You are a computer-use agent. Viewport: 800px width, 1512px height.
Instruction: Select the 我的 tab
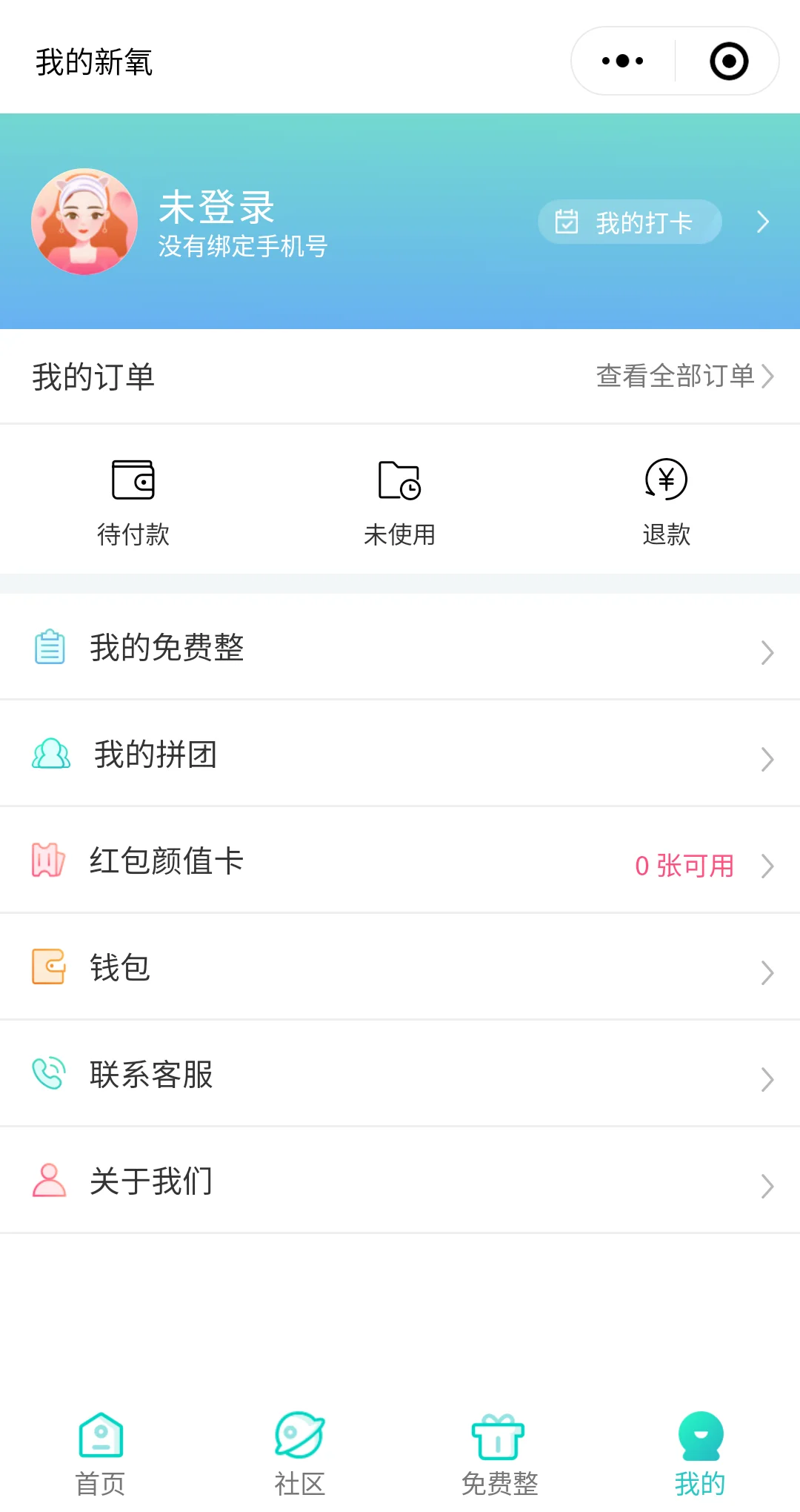[700, 1454]
